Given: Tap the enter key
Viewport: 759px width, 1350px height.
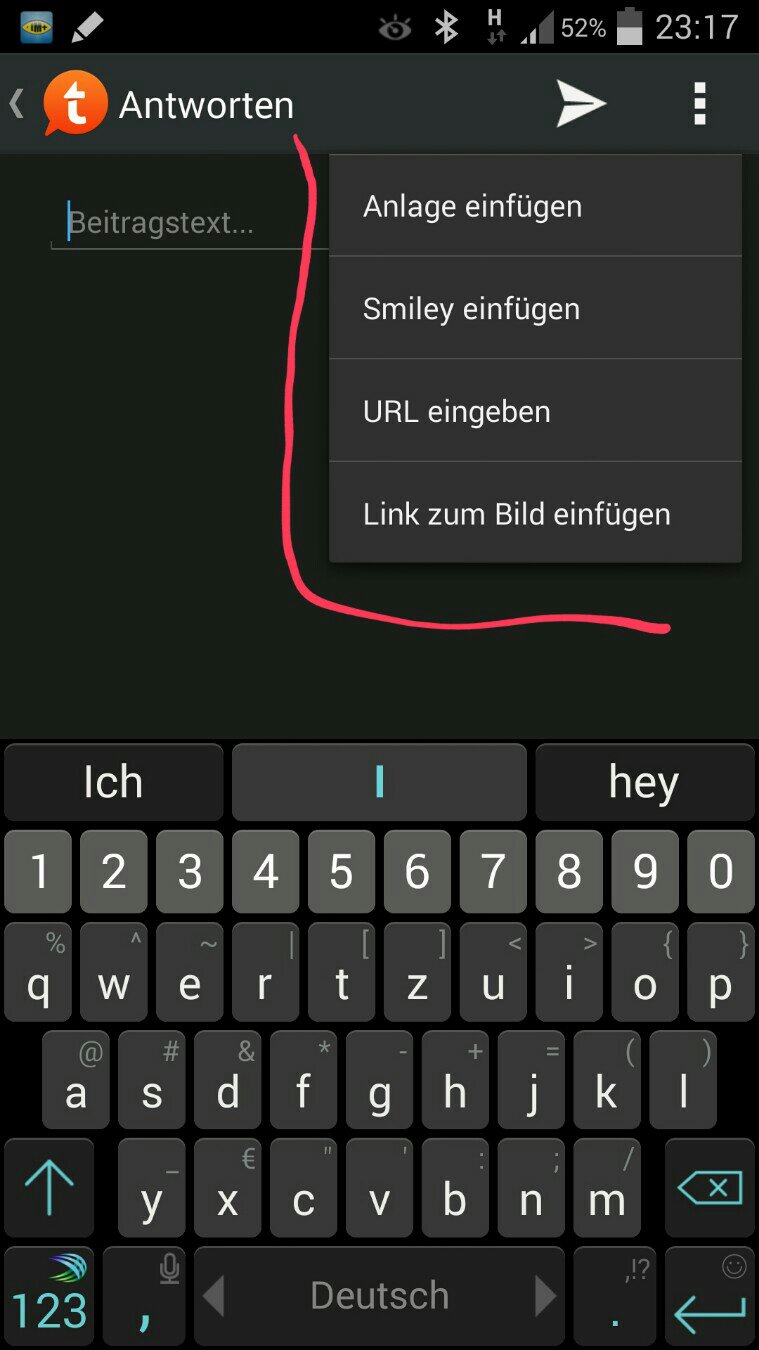Looking at the screenshot, I should pyautogui.click(x=709, y=1295).
